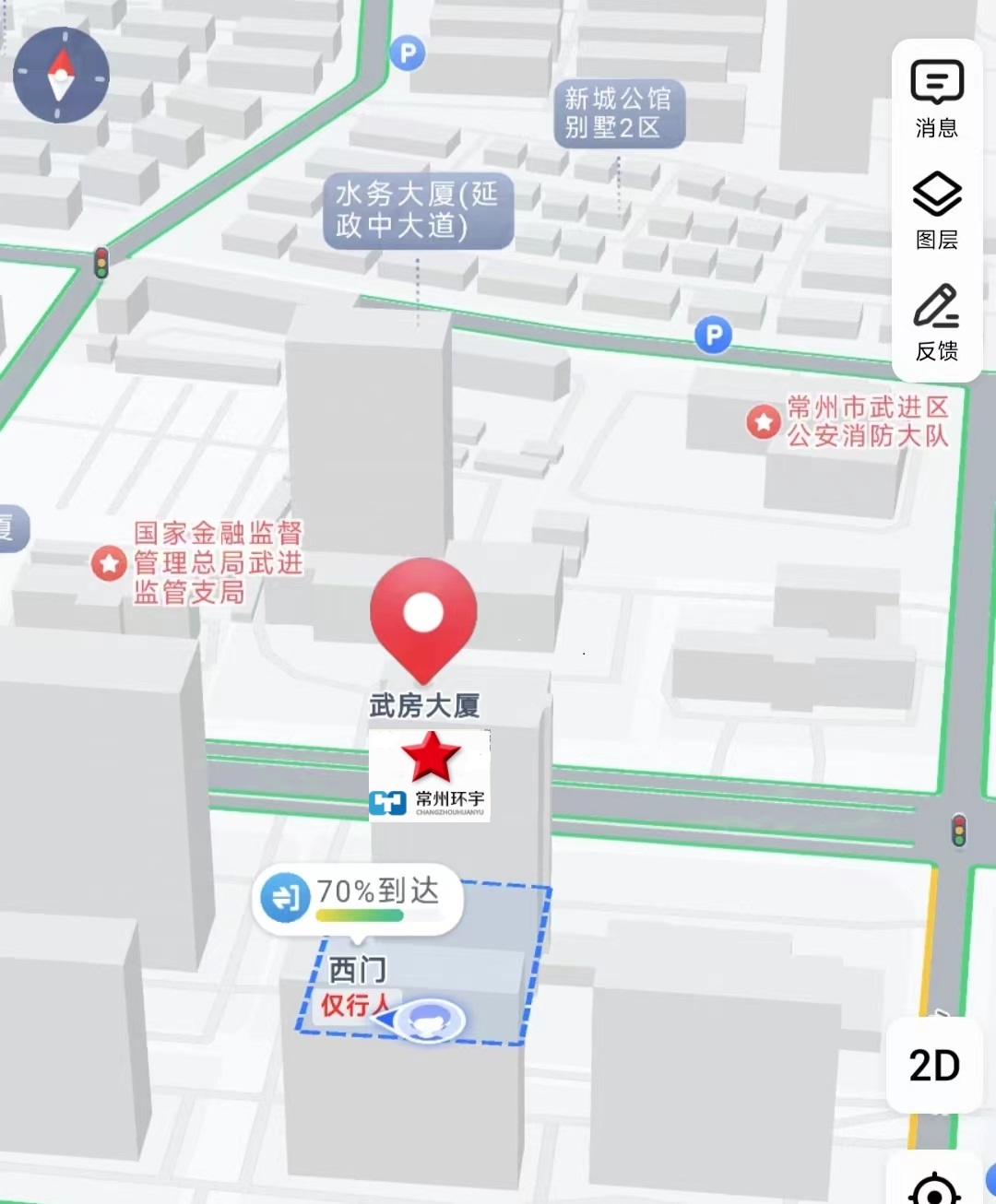Image resolution: width=996 pixels, height=1204 pixels.
Task: Open 常州市武进区公安消防大队 place marker
Action: pyautogui.click(x=763, y=422)
